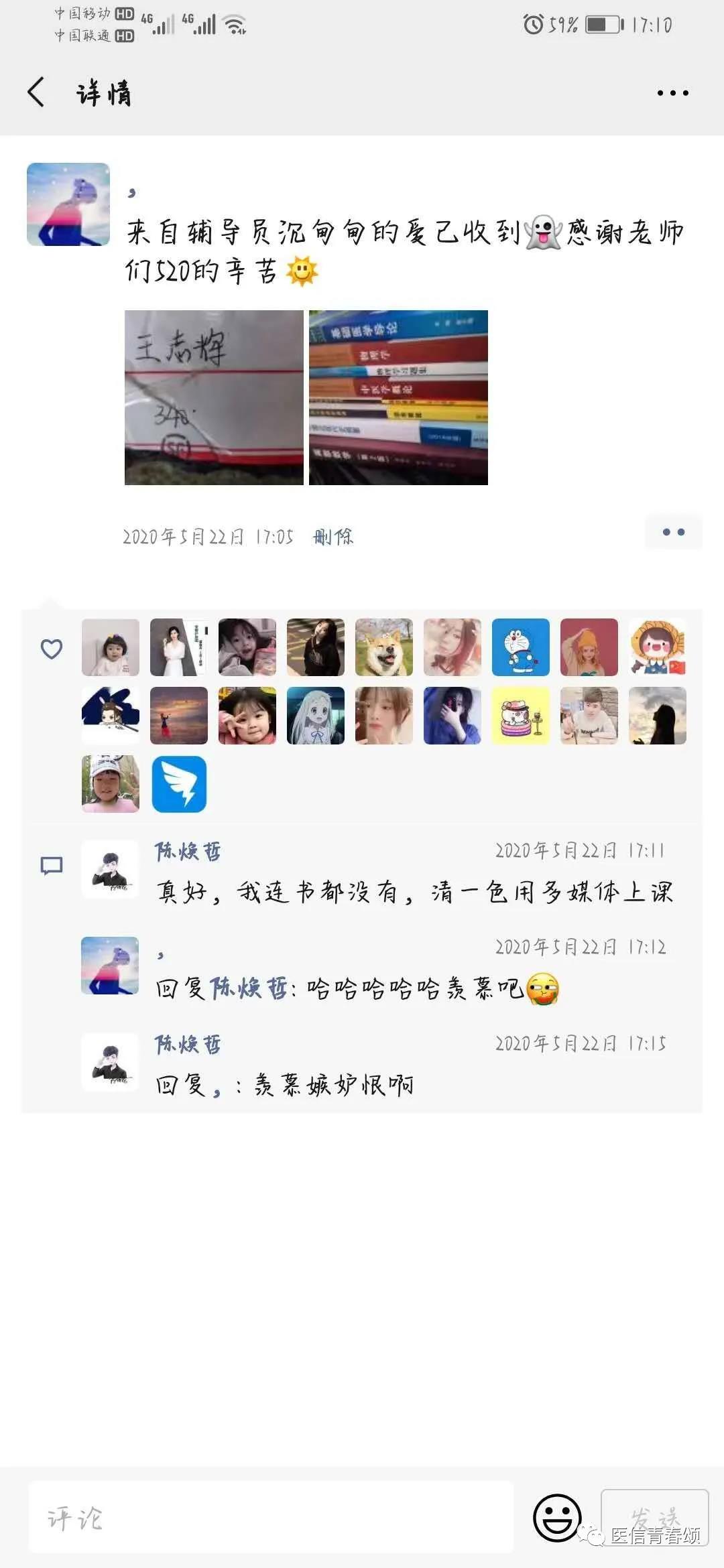Image resolution: width=724 pixels, height=1568 pixels.
Task: Go back from the 详情 page
Action: click(36, 92)
